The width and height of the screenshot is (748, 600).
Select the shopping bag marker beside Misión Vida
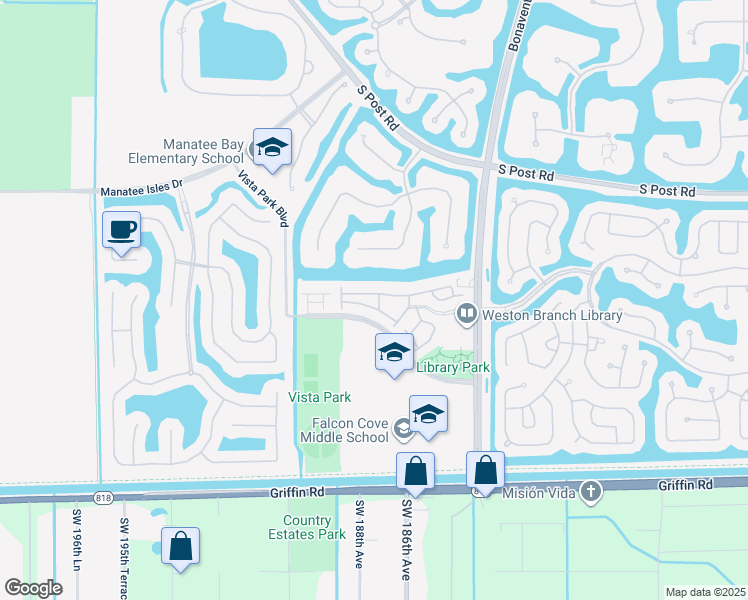click(486, 470)
